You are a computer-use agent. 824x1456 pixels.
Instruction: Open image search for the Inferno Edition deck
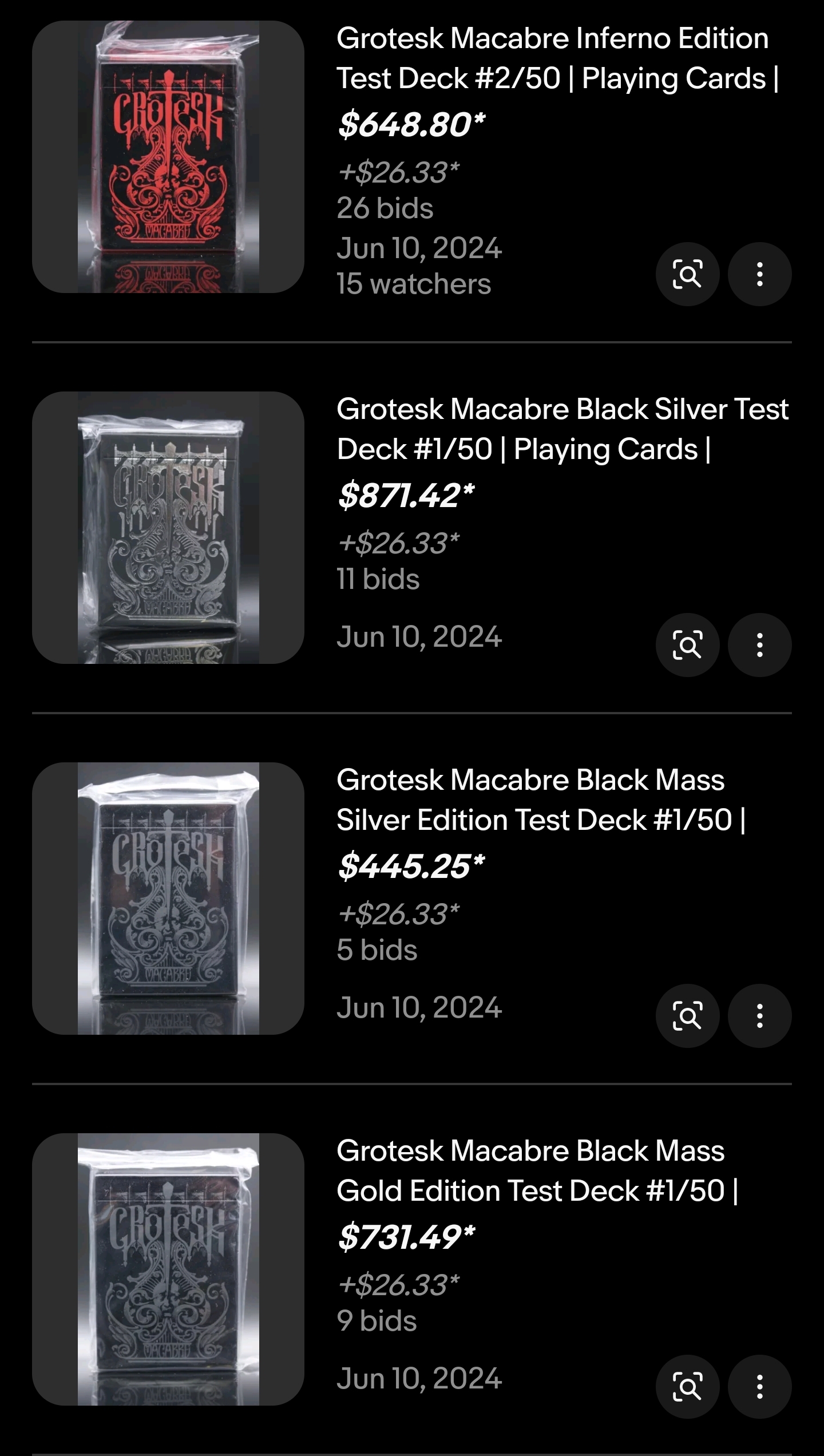[687, 274]
